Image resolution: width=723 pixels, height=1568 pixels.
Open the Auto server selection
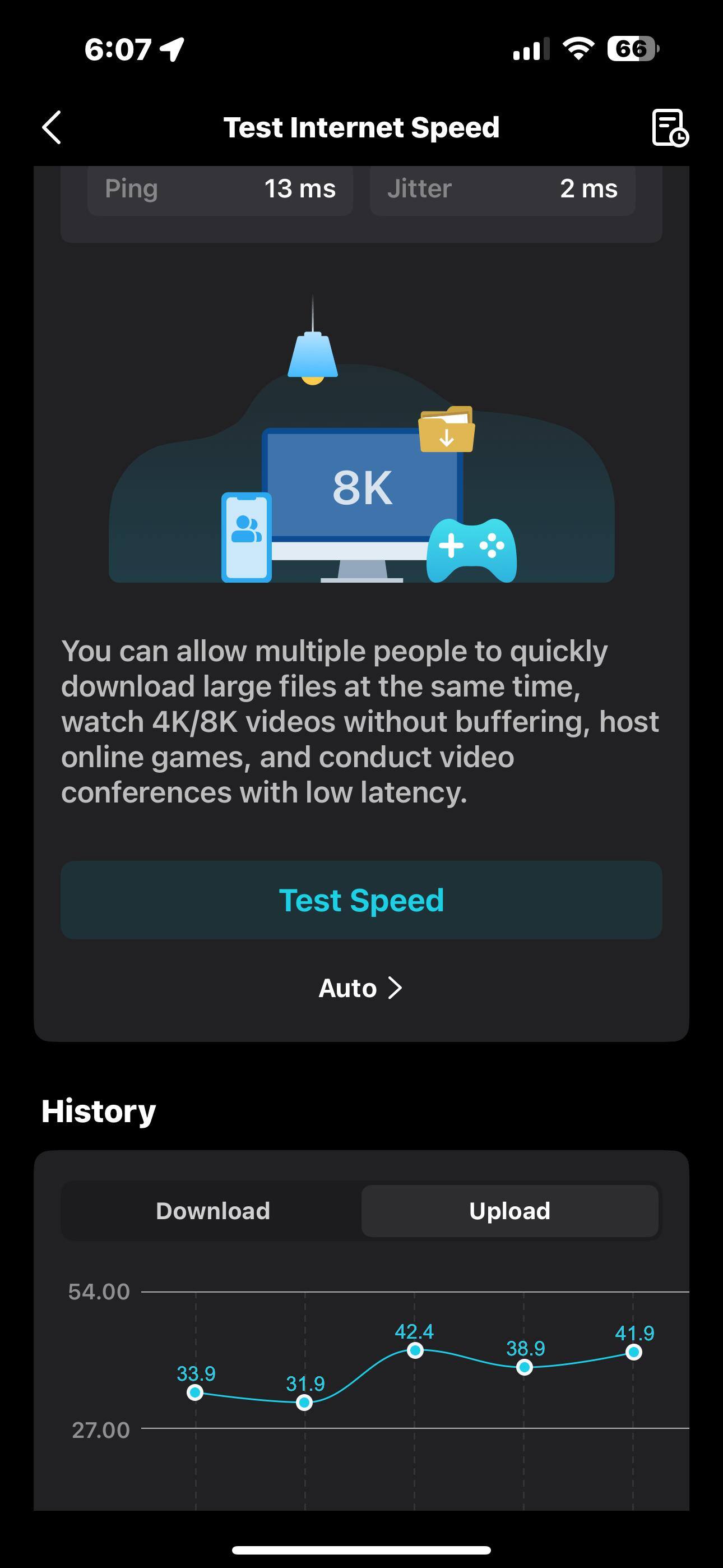pyautogui.click(x=360, y=988)
